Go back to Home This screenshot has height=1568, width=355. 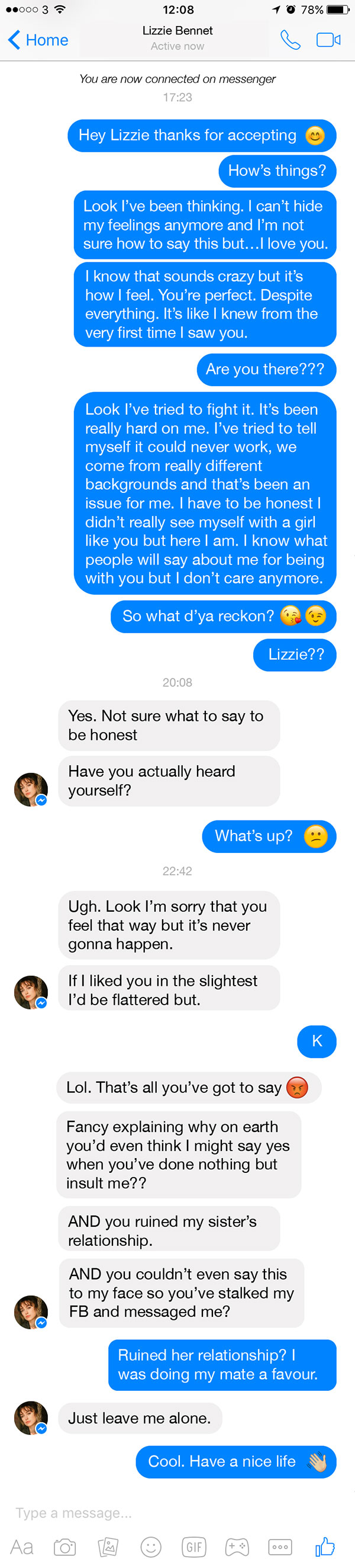point(38,40)
